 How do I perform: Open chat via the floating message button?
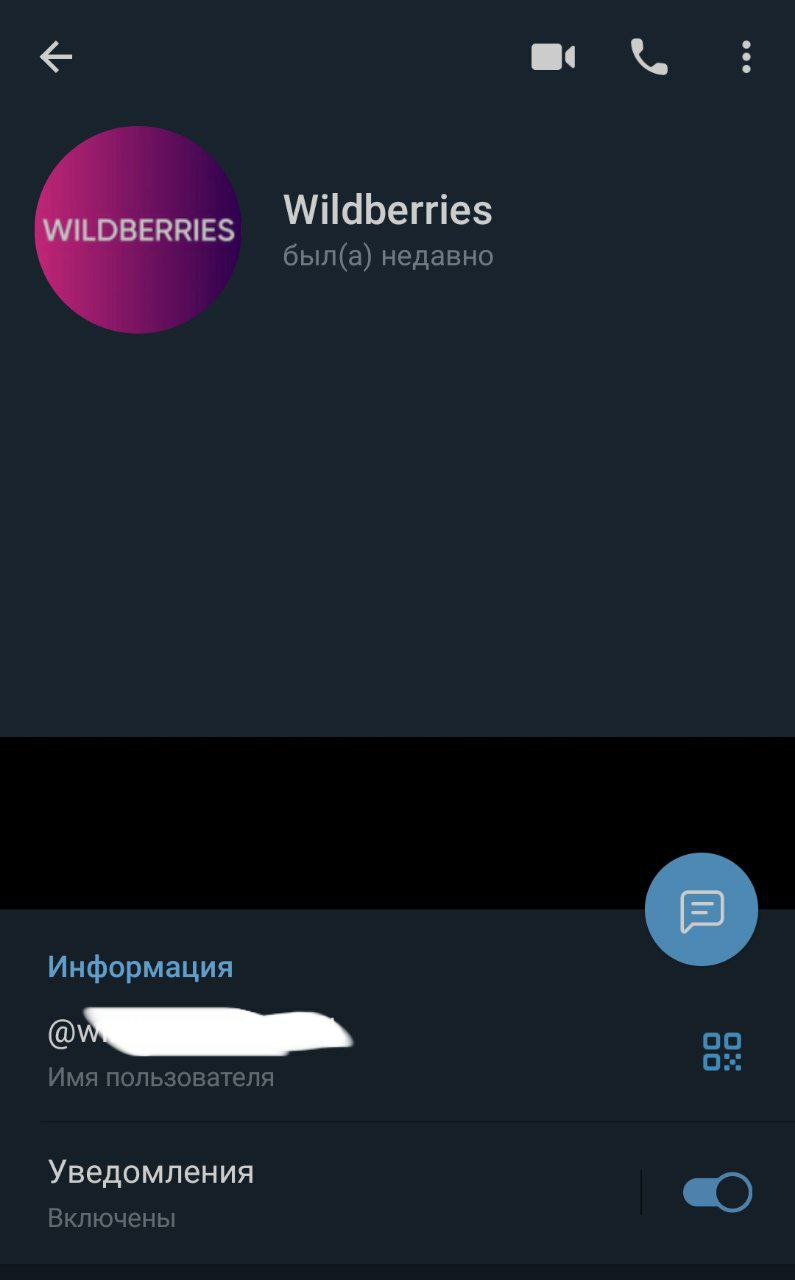(x=701, y=909)
